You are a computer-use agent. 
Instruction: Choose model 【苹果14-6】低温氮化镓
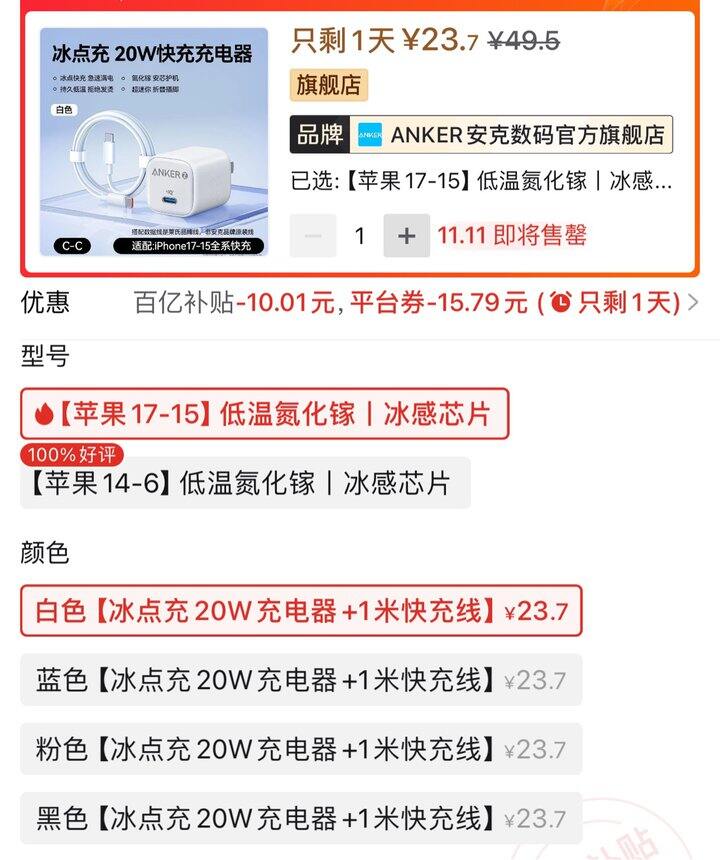[x=245, y=484]
